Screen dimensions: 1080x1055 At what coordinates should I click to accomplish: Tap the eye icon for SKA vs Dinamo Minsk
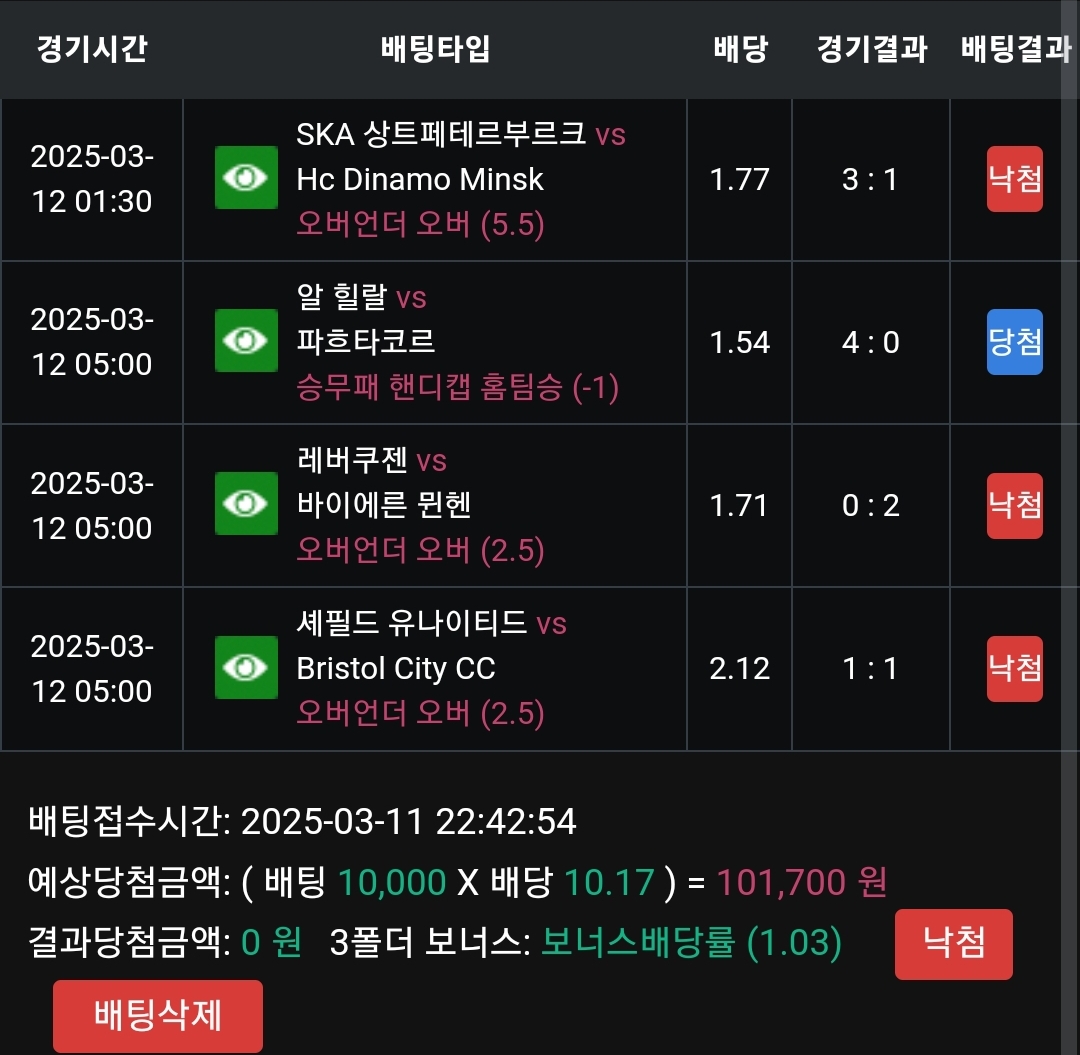(246, 178)
